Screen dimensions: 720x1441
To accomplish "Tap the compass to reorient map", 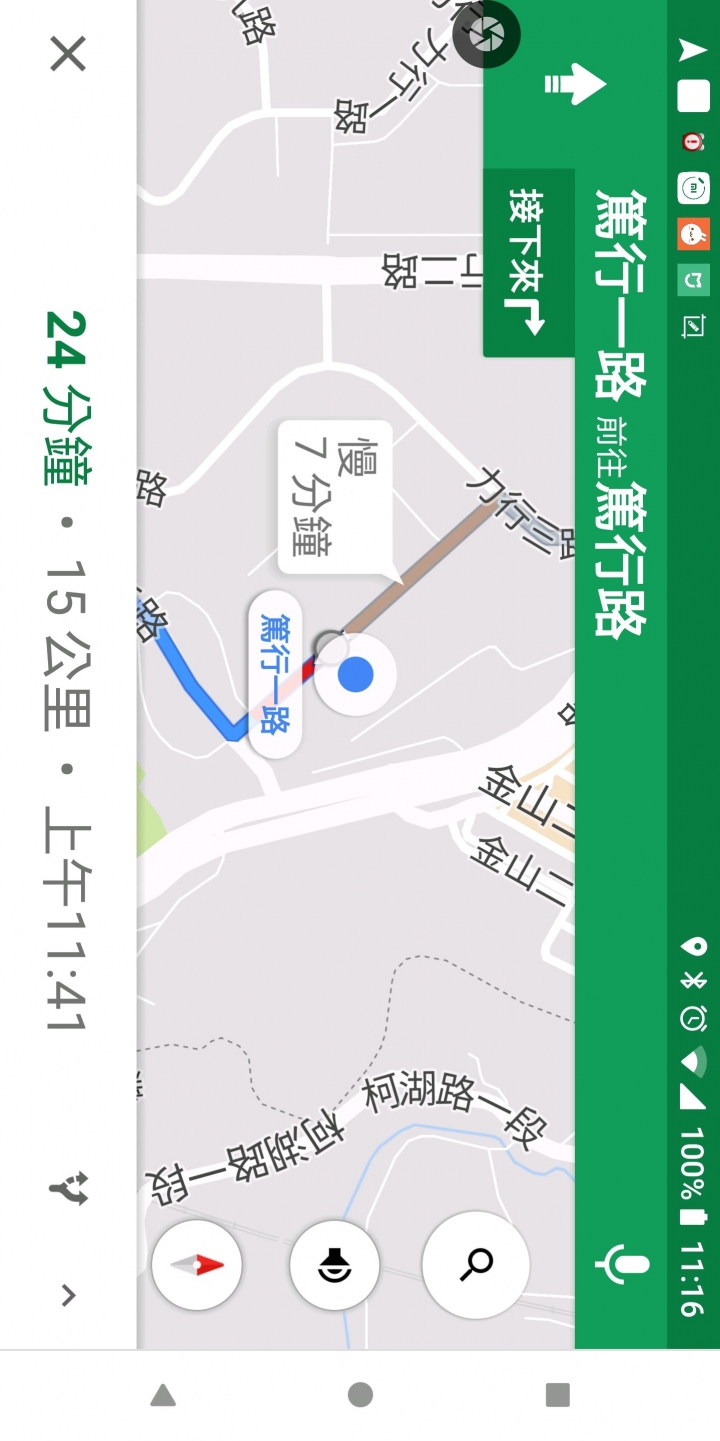I will coord(197,1265).
